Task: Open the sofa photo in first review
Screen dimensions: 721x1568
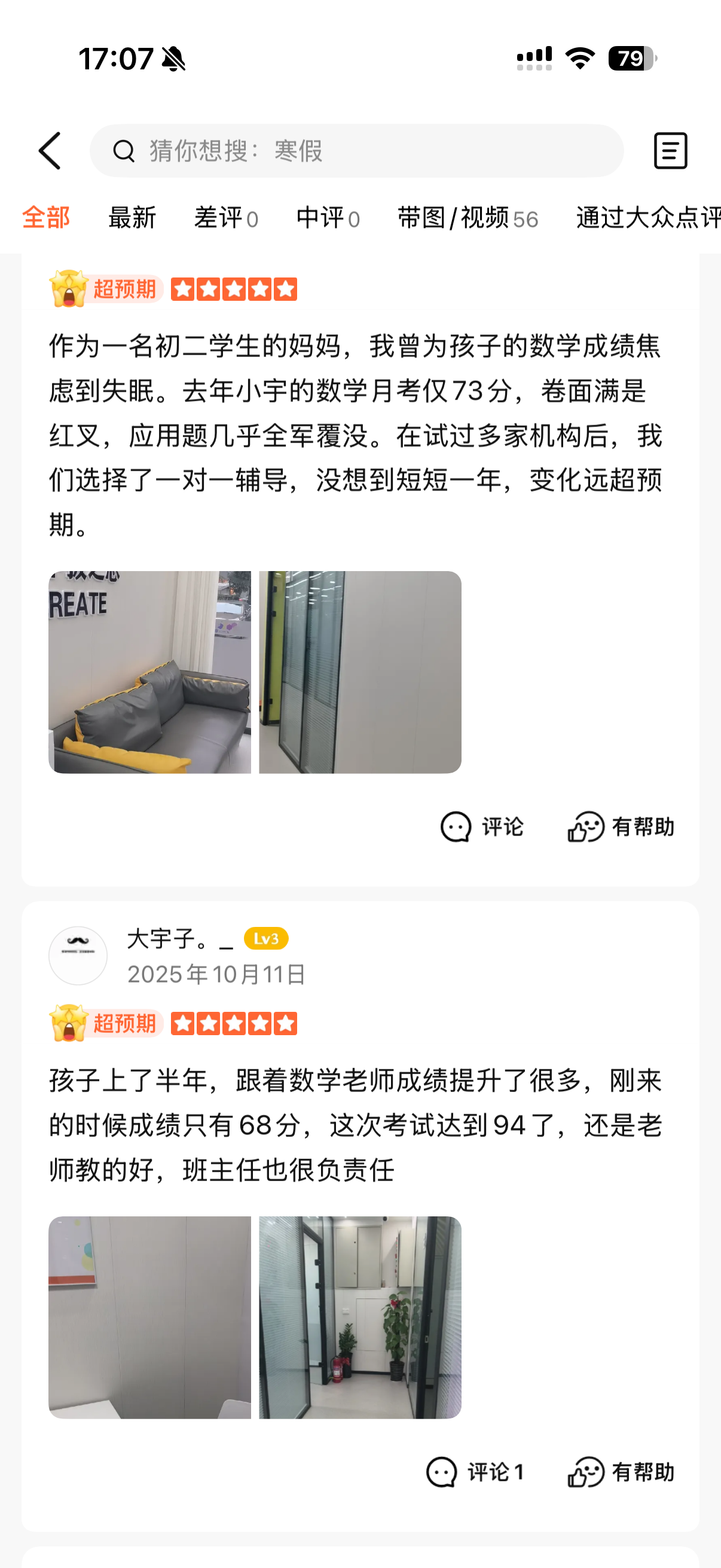Action: coord(149,672)
